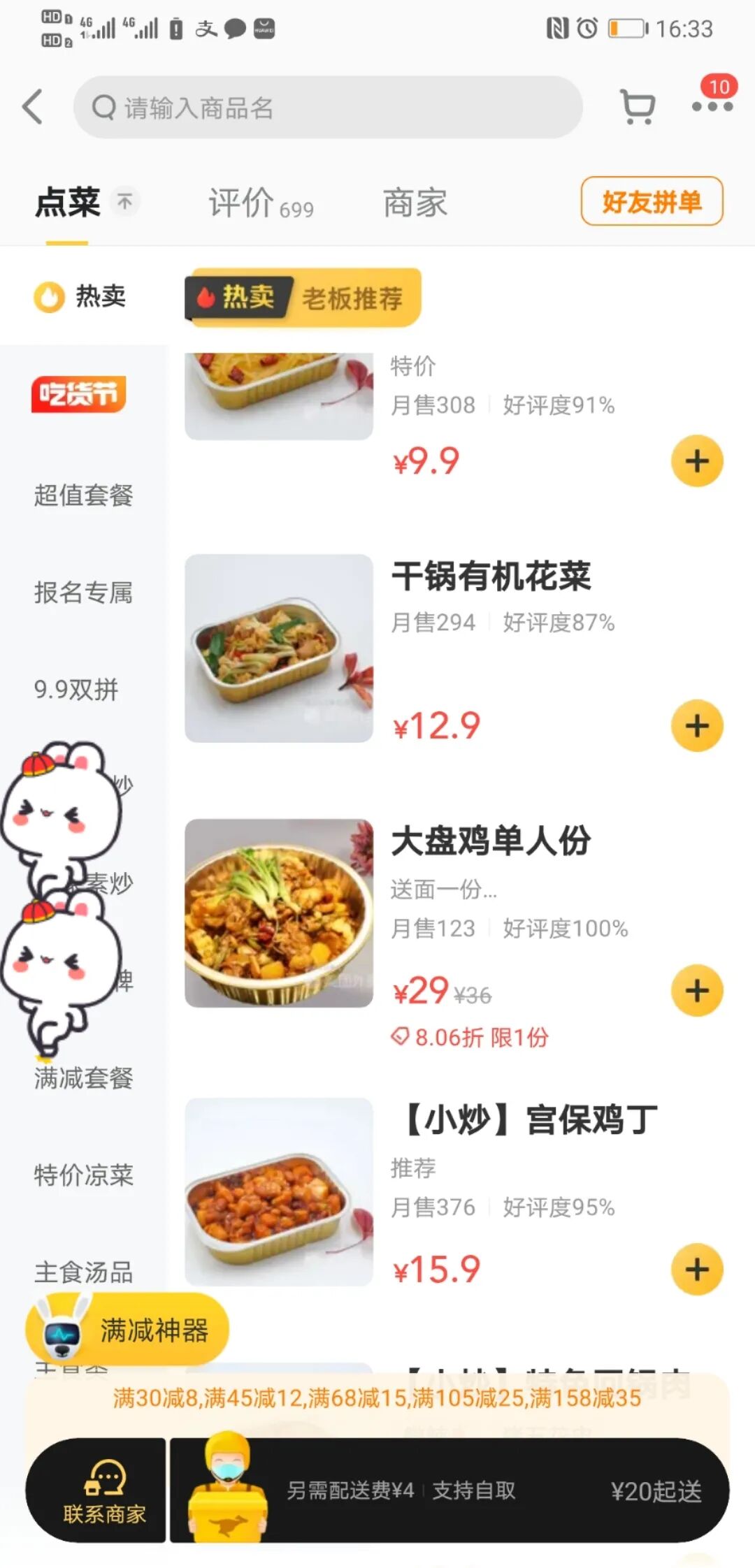Switch to the 评价 reviews tab
This screenshot has height=1568, width=755.
click(260, 203)
